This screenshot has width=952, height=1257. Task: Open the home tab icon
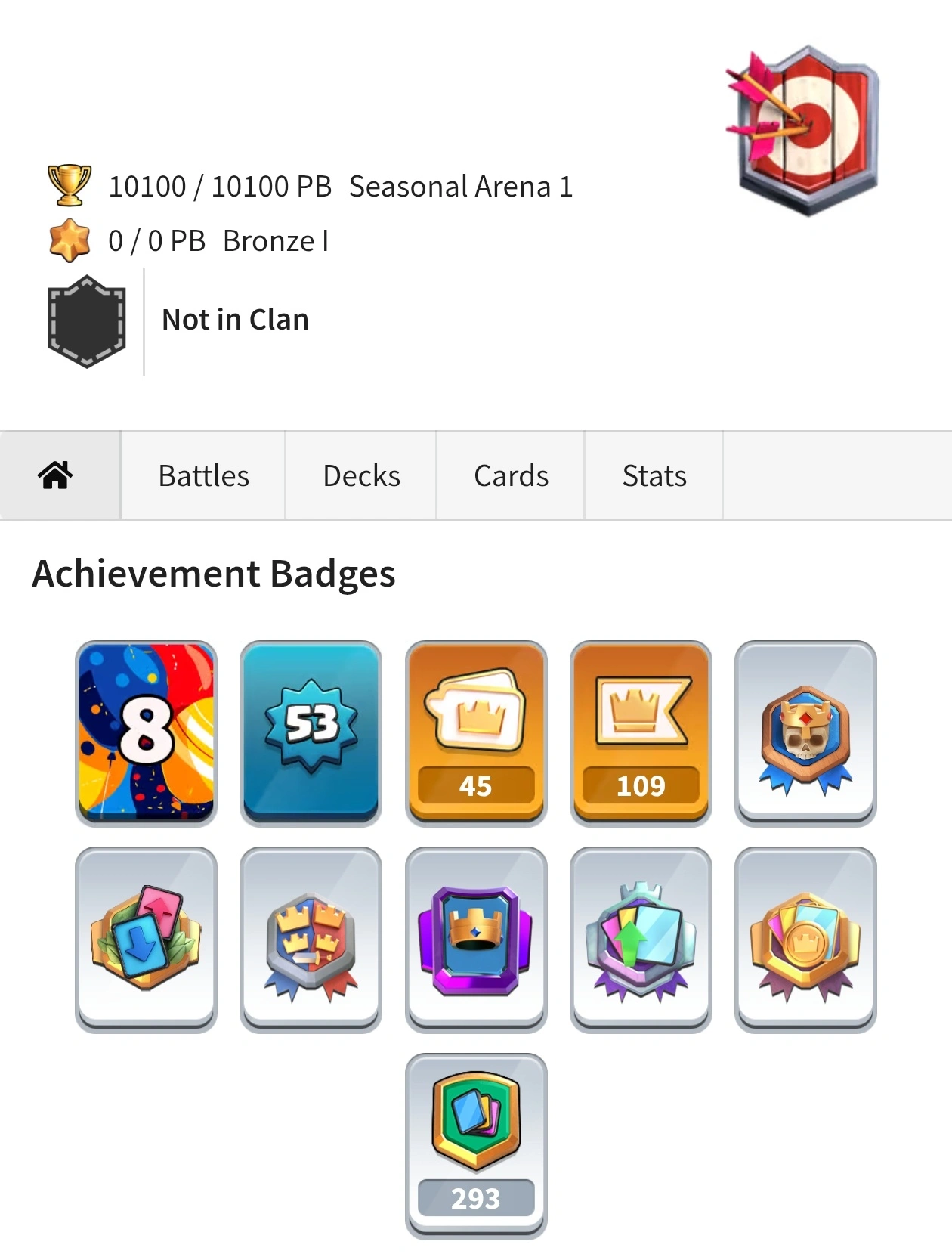pyautogui.click(x=56, y=475)
